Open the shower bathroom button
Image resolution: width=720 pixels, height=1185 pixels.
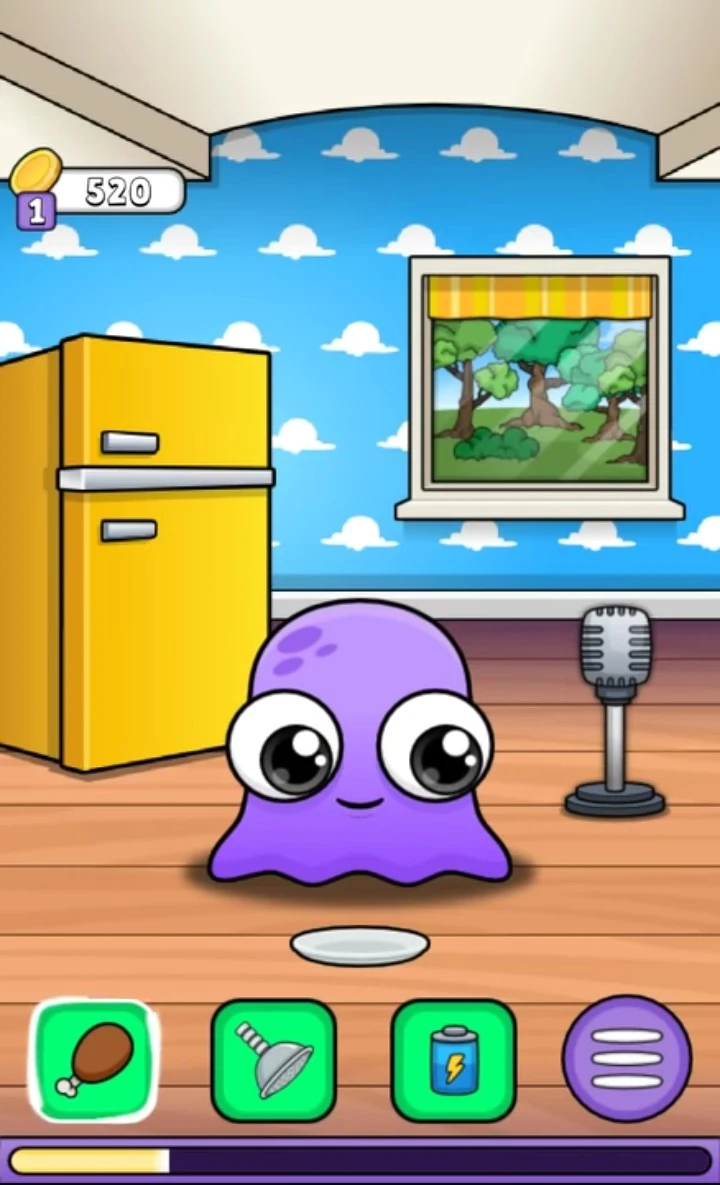click(273, 1060)
